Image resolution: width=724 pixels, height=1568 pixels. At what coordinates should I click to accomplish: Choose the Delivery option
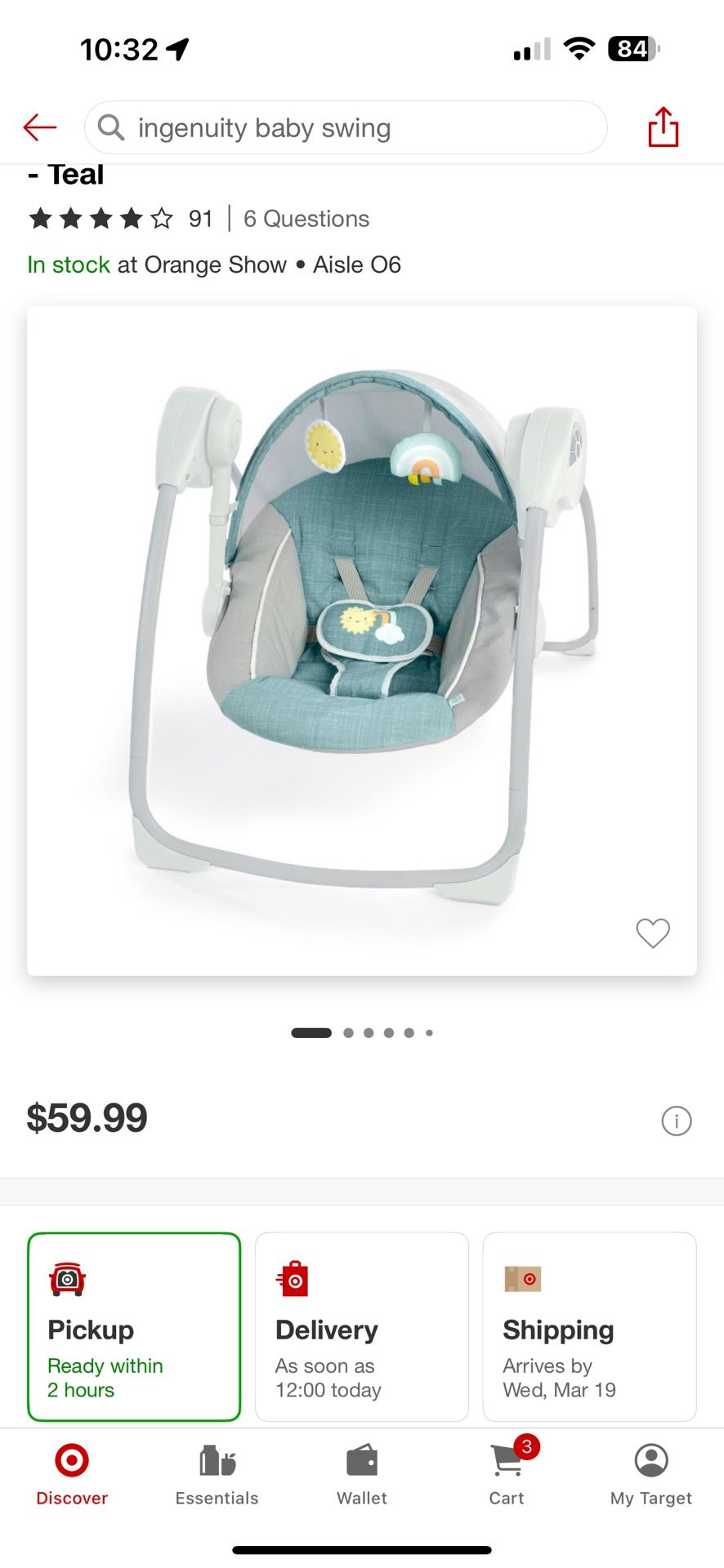(x=361, y=1326)
